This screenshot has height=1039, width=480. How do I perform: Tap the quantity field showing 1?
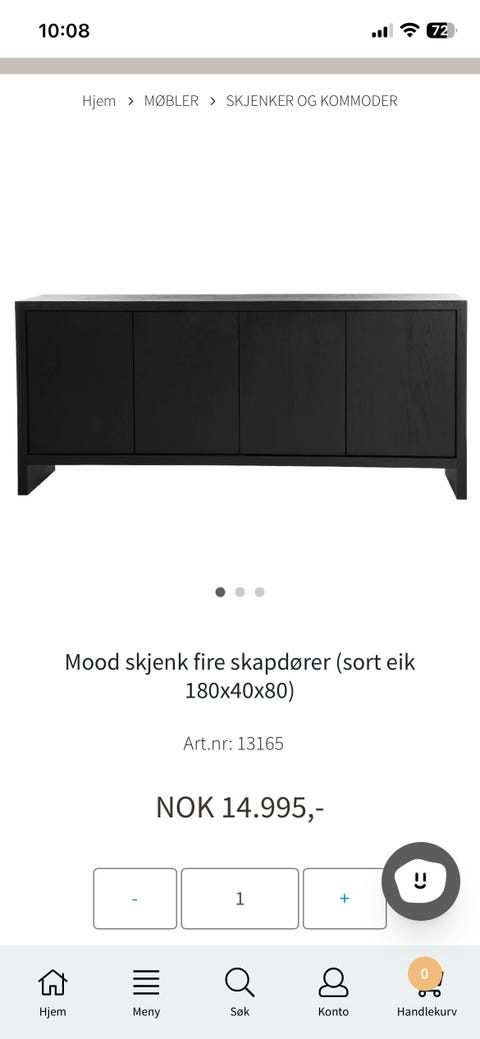(x=240, y=899)
